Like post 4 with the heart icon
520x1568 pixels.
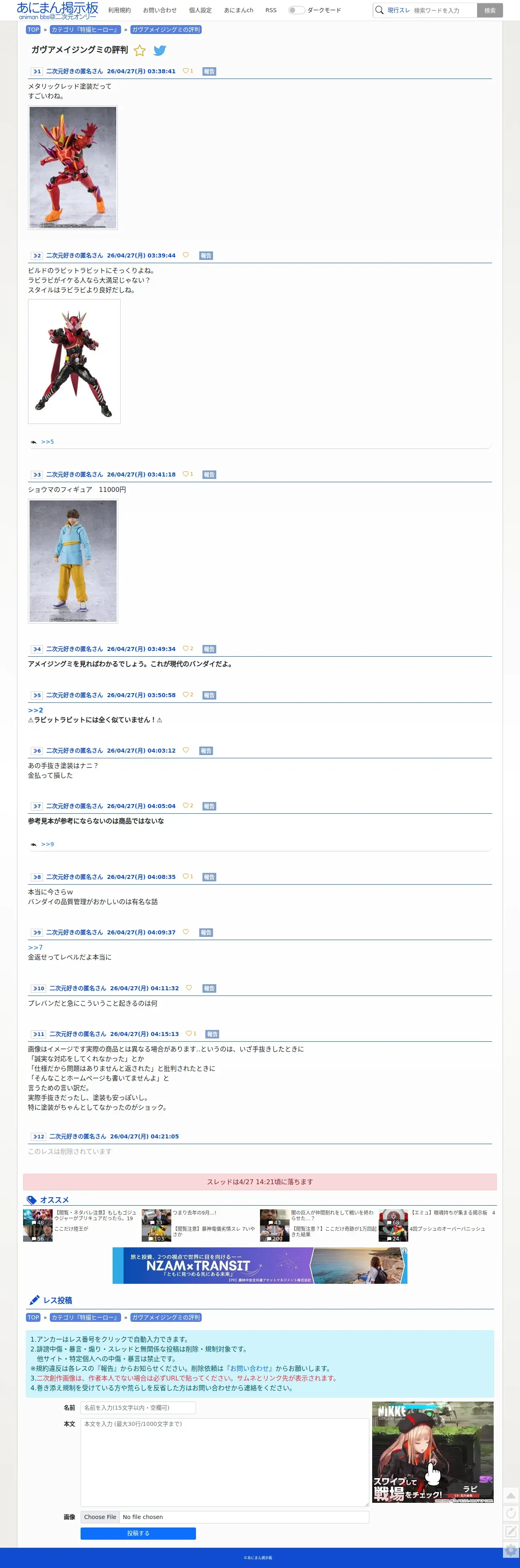coord(186,648)
